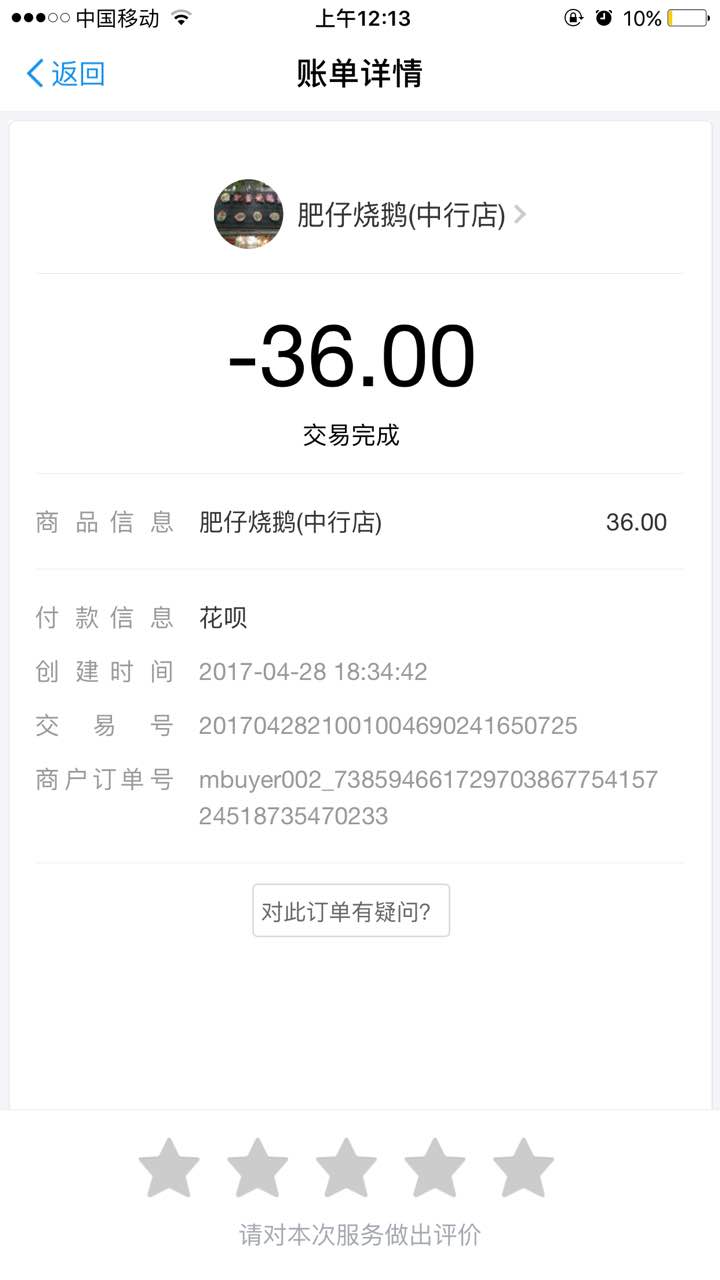Select the third rating star
The image size is (720, 1280).
[346, 1167]
